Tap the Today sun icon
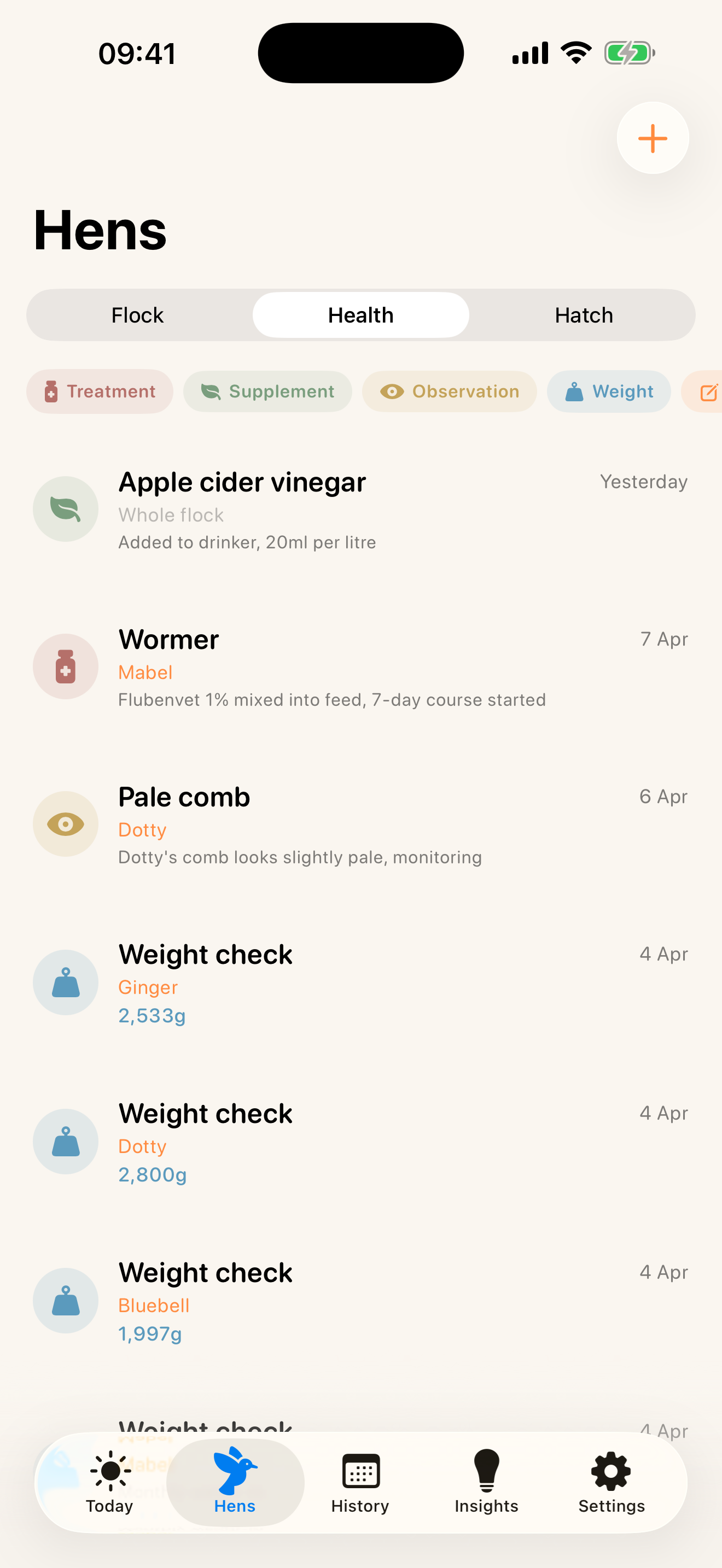722x1568 pixels. pos(109,1476)
